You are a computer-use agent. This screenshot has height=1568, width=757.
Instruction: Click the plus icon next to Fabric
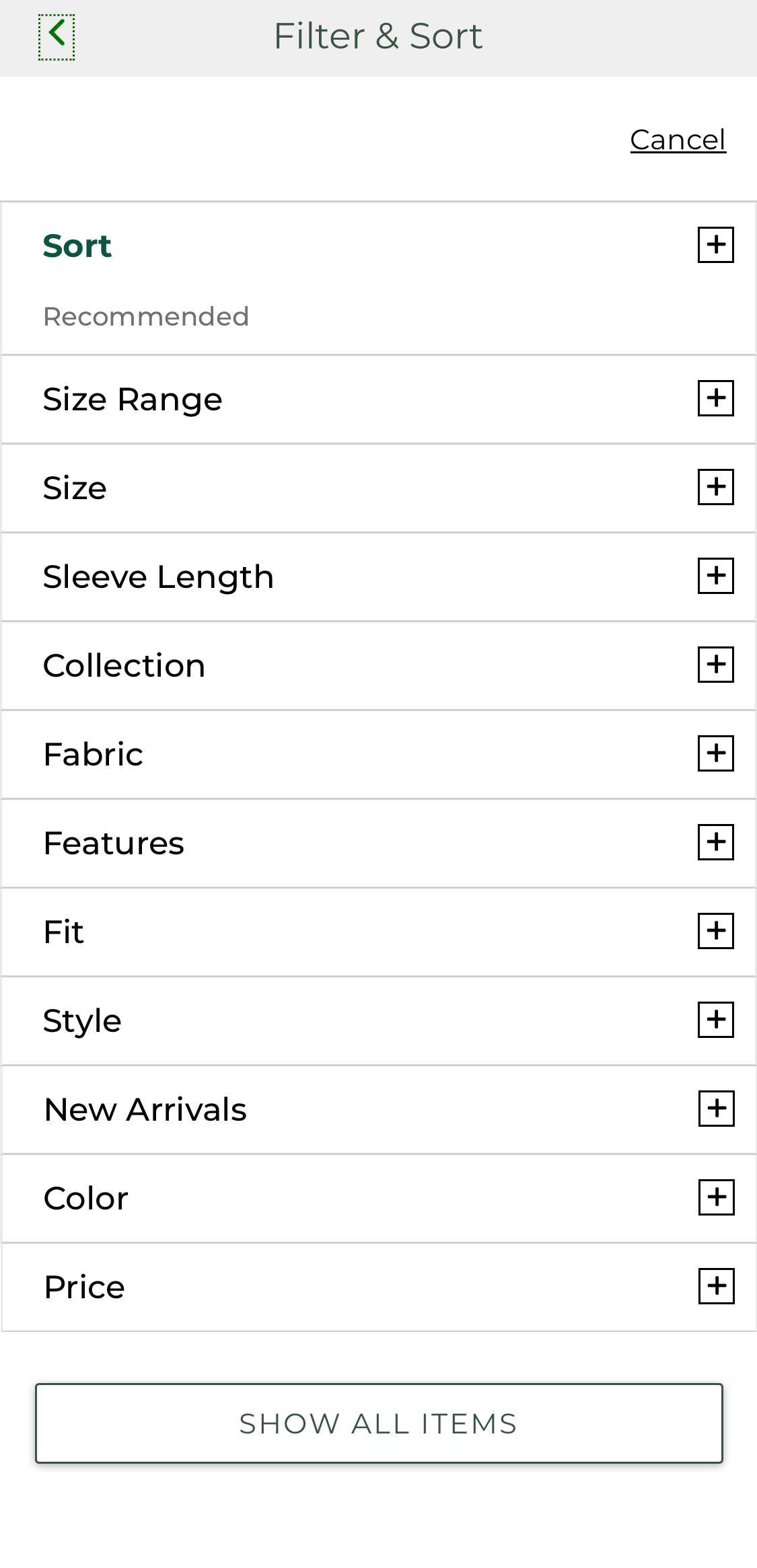[715, 754]
